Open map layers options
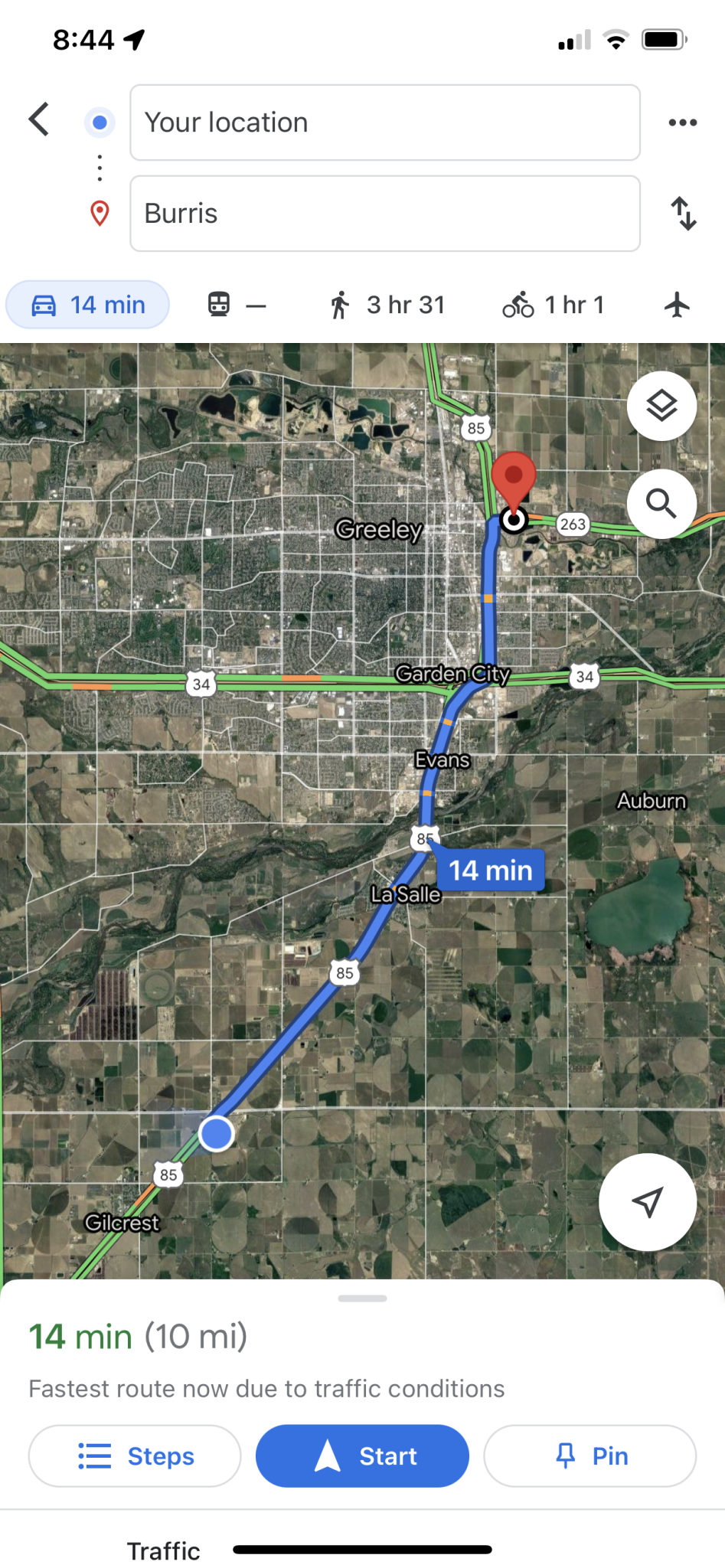The image size is (725, 1568). (x=661, y=406)
